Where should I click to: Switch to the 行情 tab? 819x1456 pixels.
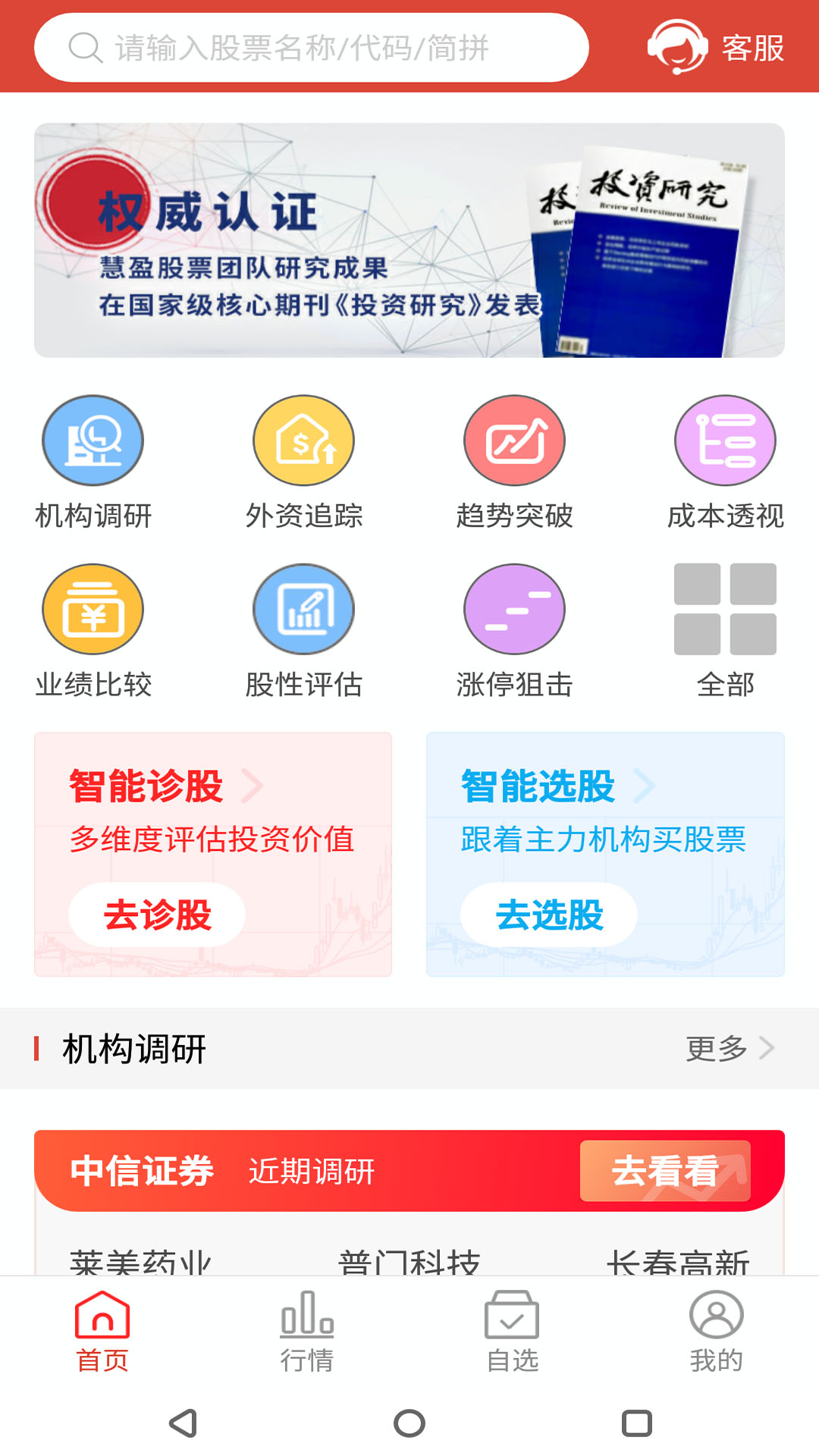coord(307,1332)
